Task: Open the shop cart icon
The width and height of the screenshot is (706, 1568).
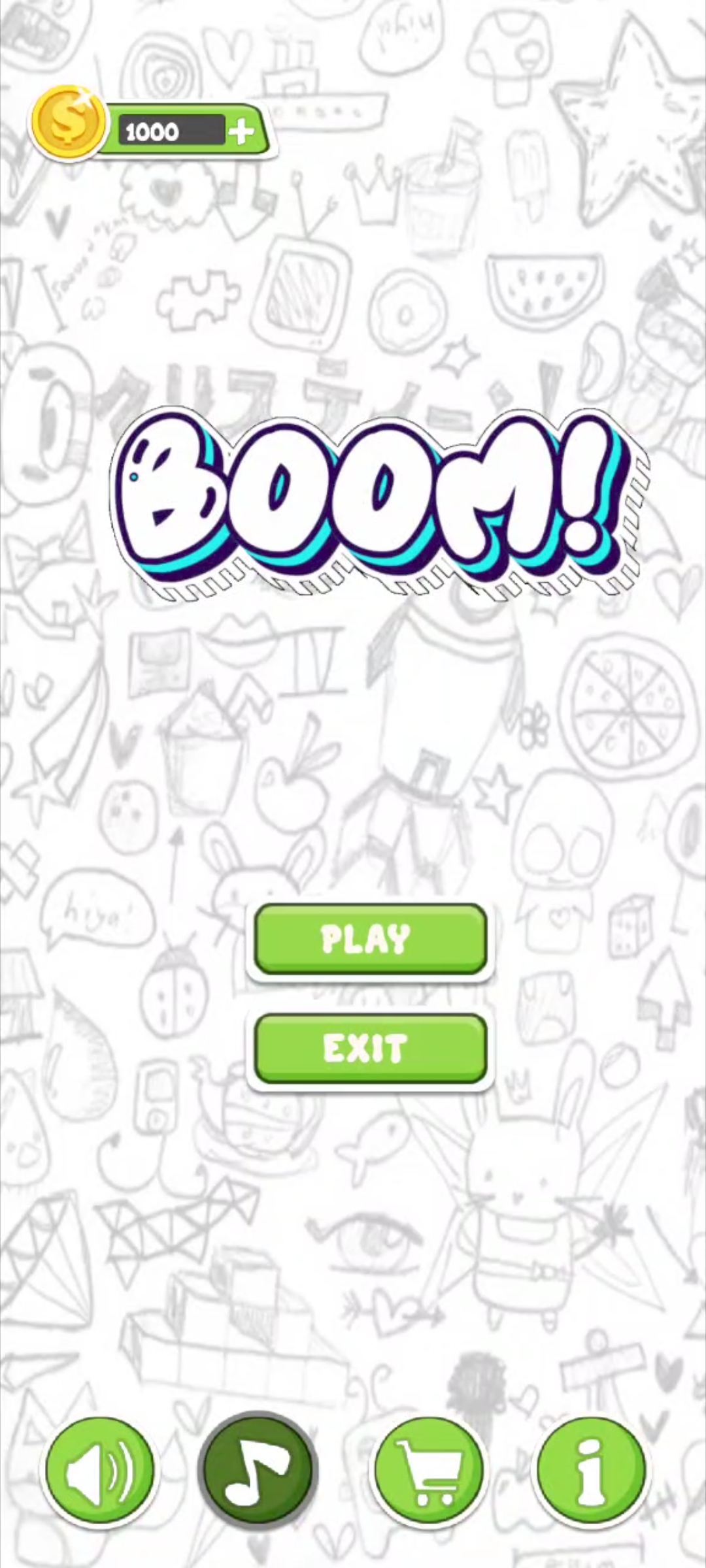Action: (428, 1470)
